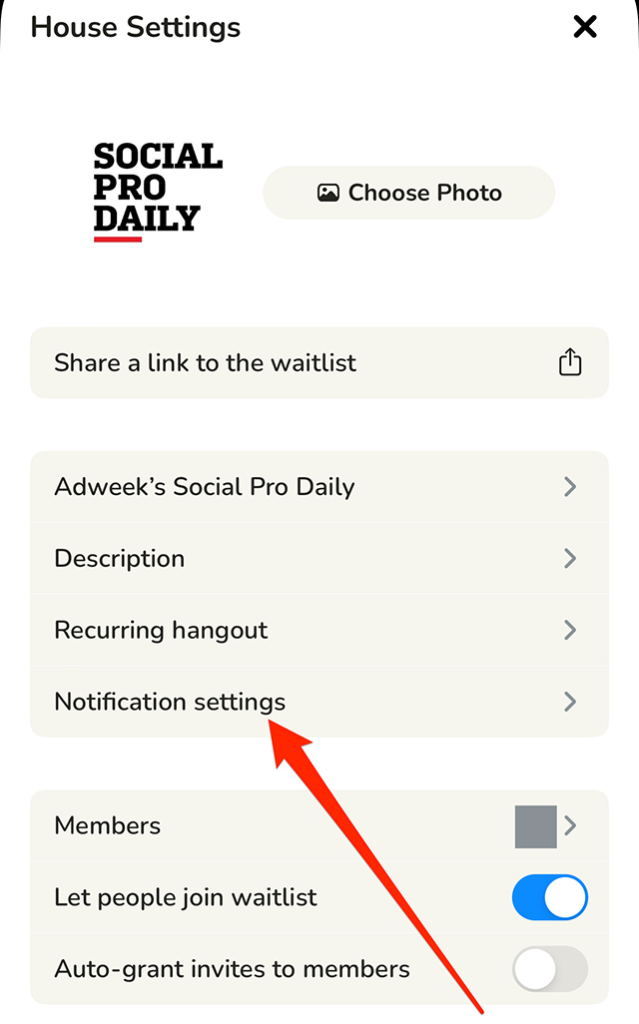Close the House Settings screen
This screenshot has width=639, height=1024.
point(585,27)
